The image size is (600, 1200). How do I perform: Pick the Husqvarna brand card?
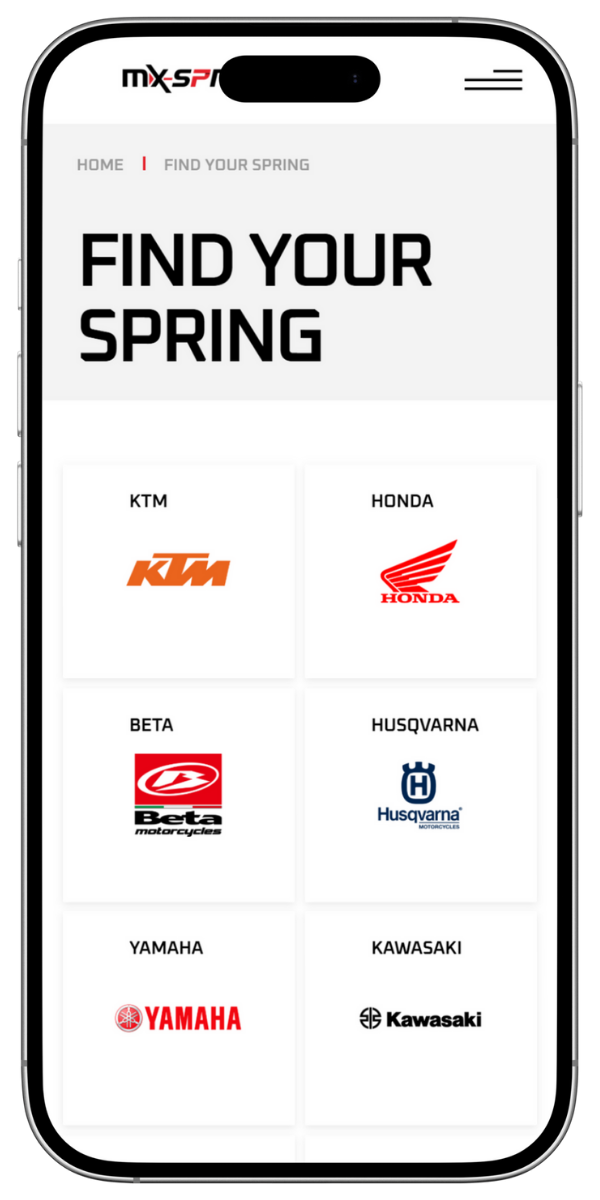(420, 794)
